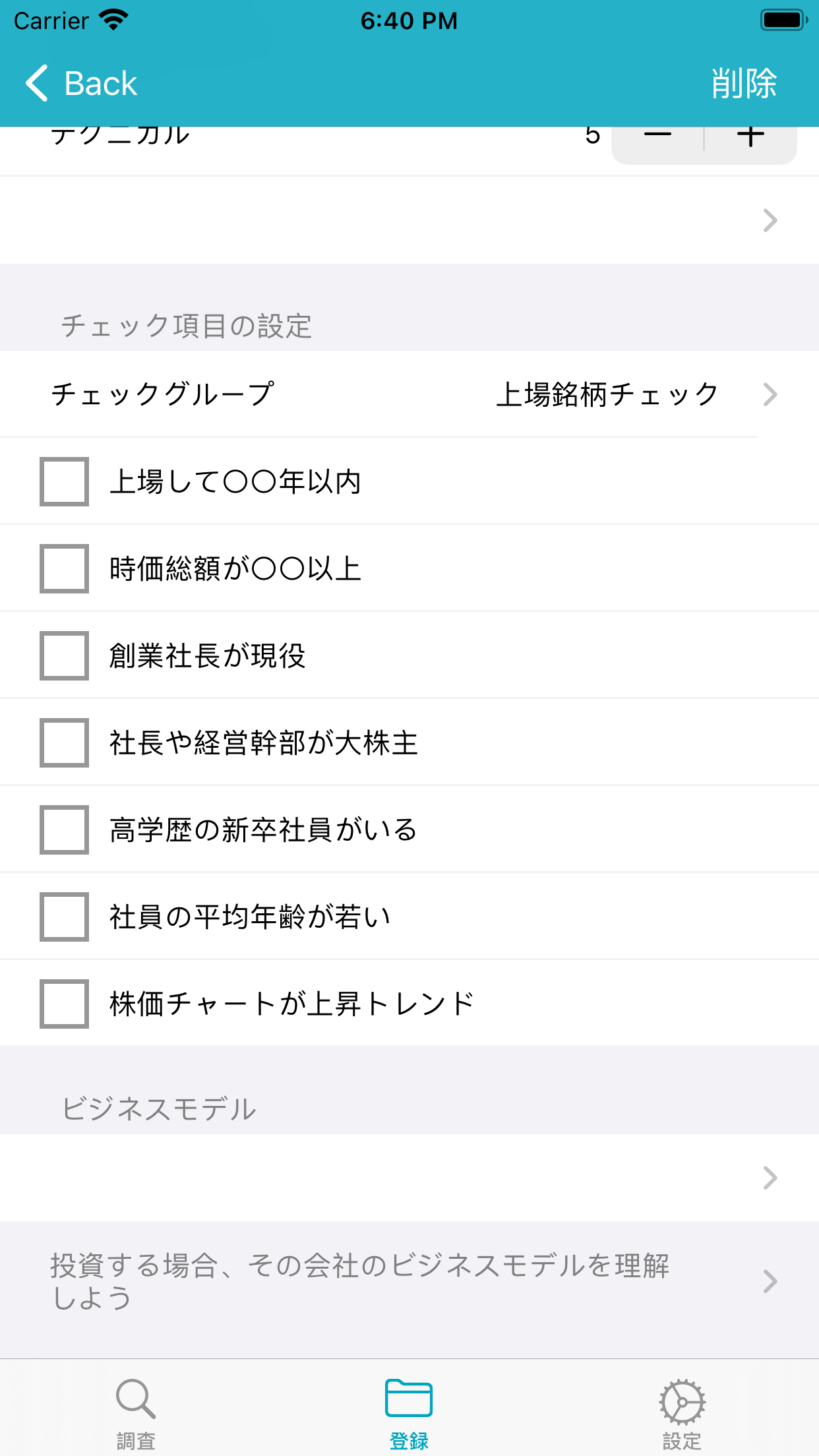Viewport: 819px width, 1456px height.
Task: Enable 時価総額が〇〇以上
Action: [x=63, y=568]
